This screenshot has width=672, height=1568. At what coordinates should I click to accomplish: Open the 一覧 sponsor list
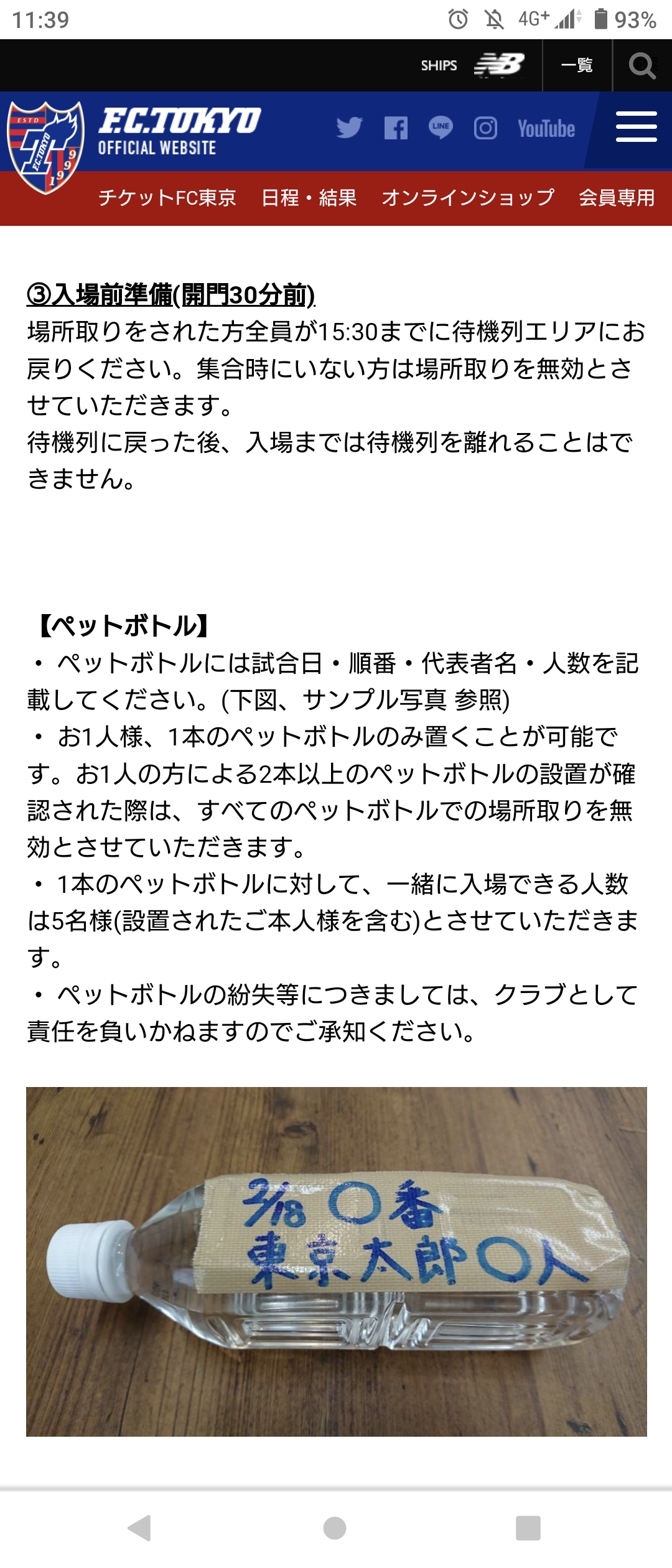pyautogui.click(x=577, y=65)
